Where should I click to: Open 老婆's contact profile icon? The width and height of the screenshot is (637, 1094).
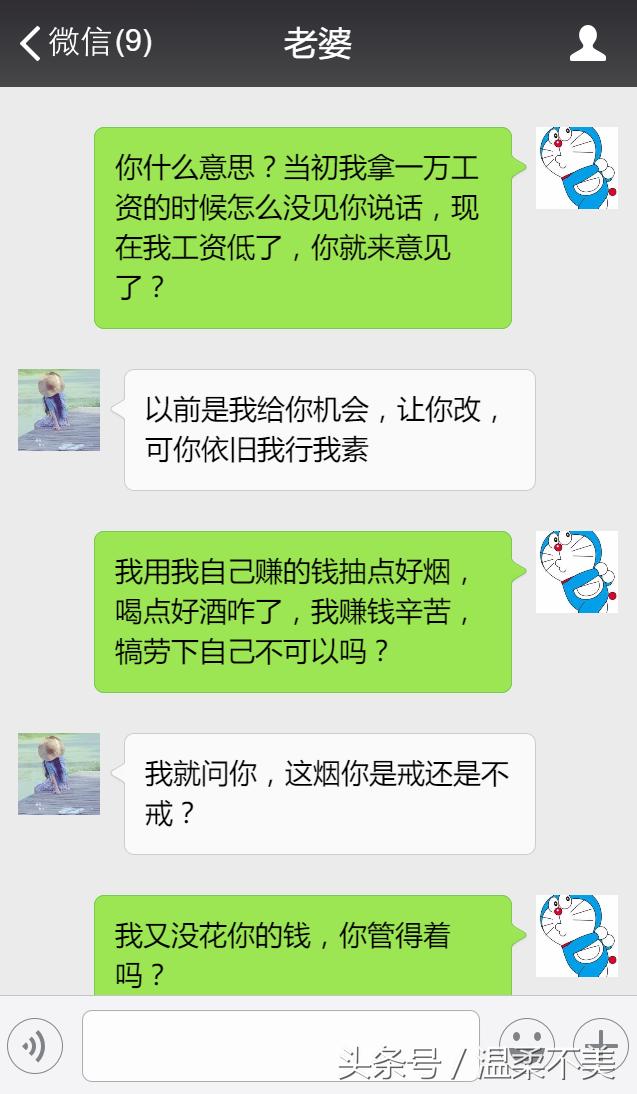(x=587, y=43)
